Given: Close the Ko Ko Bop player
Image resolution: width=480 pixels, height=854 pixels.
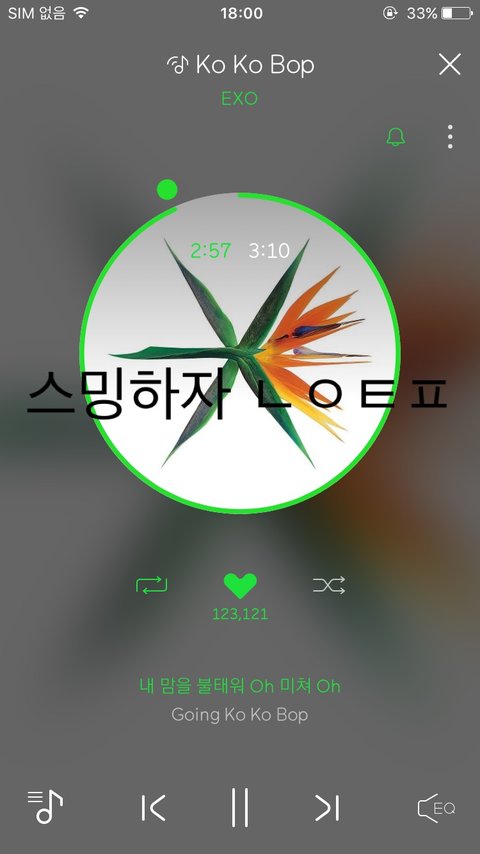Looking at the screenshot, I should (x=449, y=64).
